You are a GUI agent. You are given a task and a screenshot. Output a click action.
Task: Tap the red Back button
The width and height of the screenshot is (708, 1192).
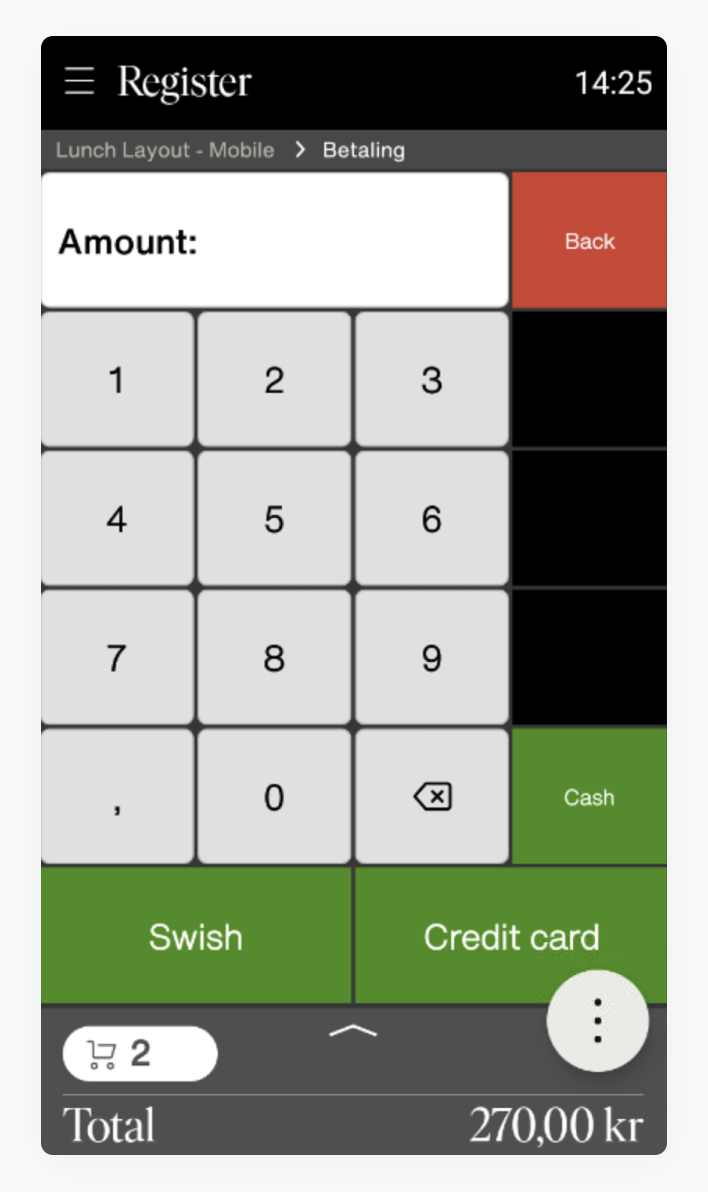[589, 240]
